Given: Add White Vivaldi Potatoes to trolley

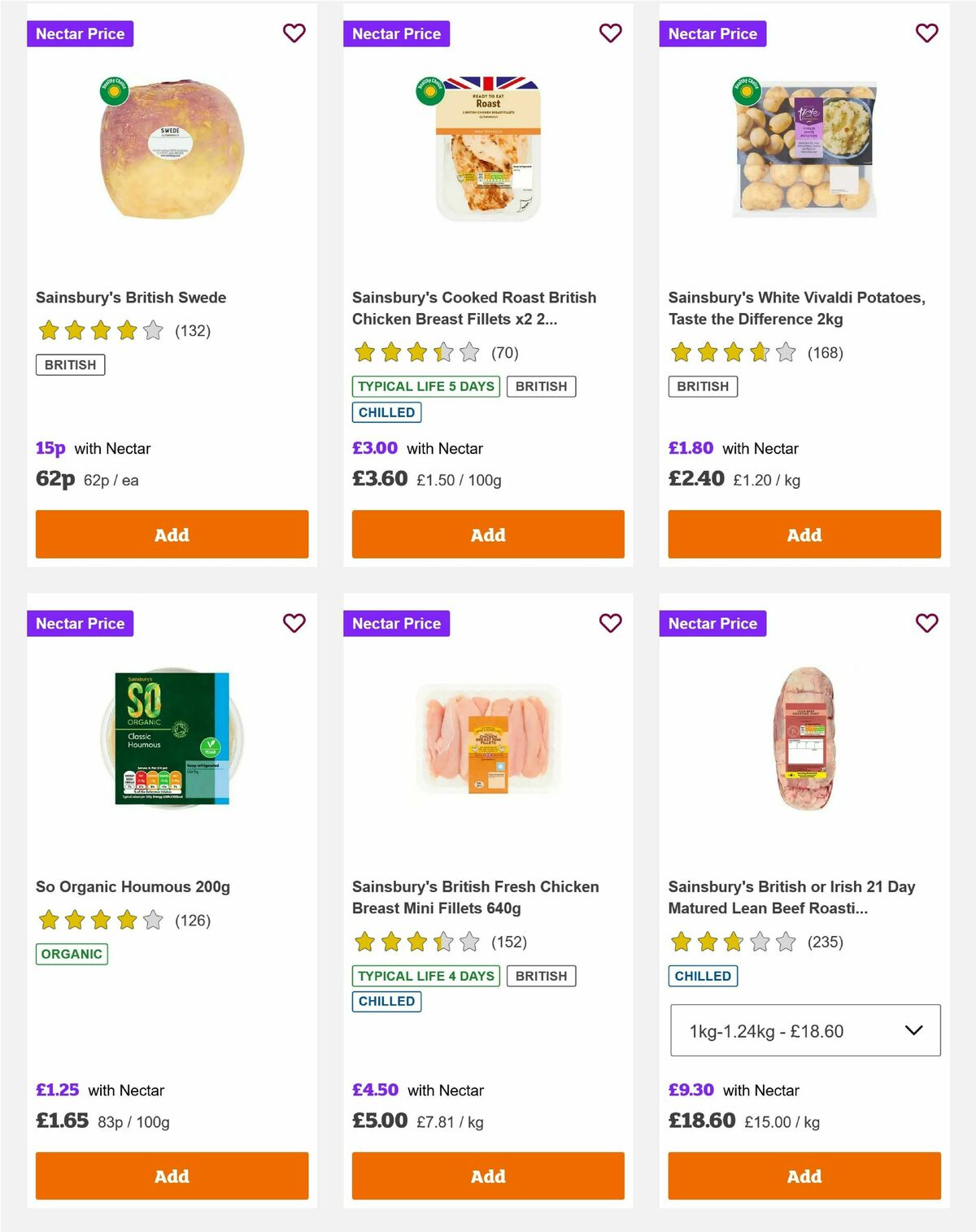Looking at the screenshot, I should tap(804, 534).
